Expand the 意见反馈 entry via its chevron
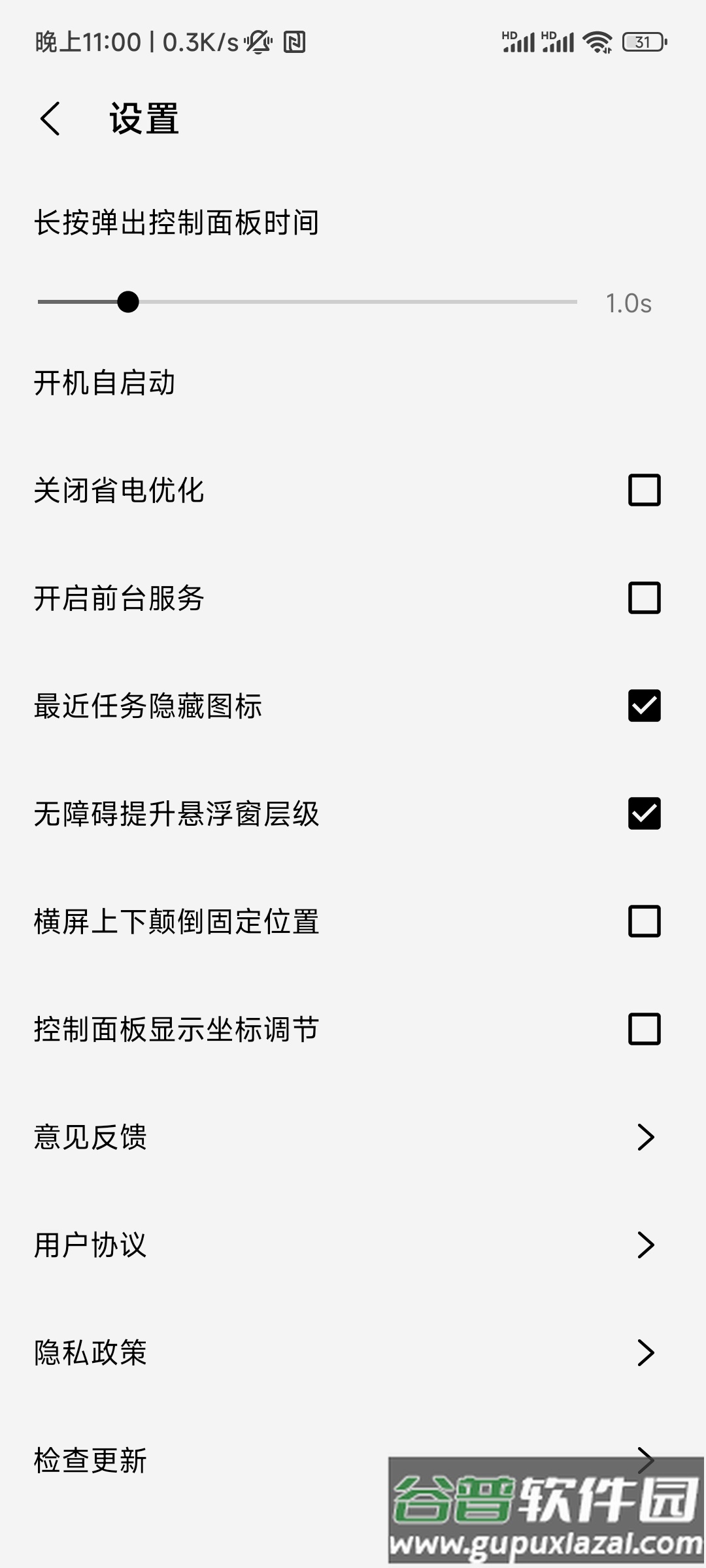The image size is (706, 1568). coord(645,1137)
